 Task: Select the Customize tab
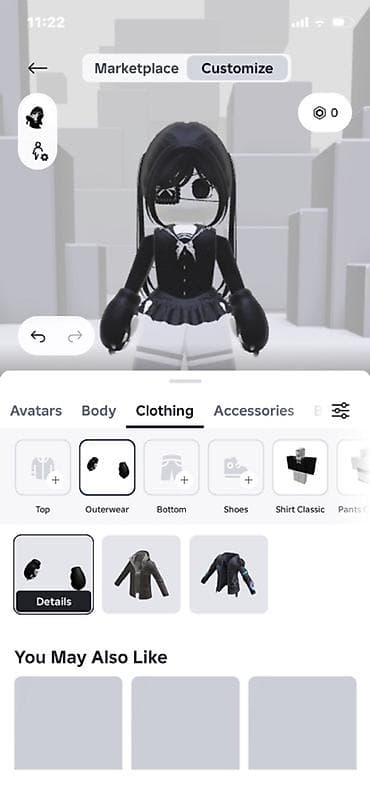coord(237,68)
